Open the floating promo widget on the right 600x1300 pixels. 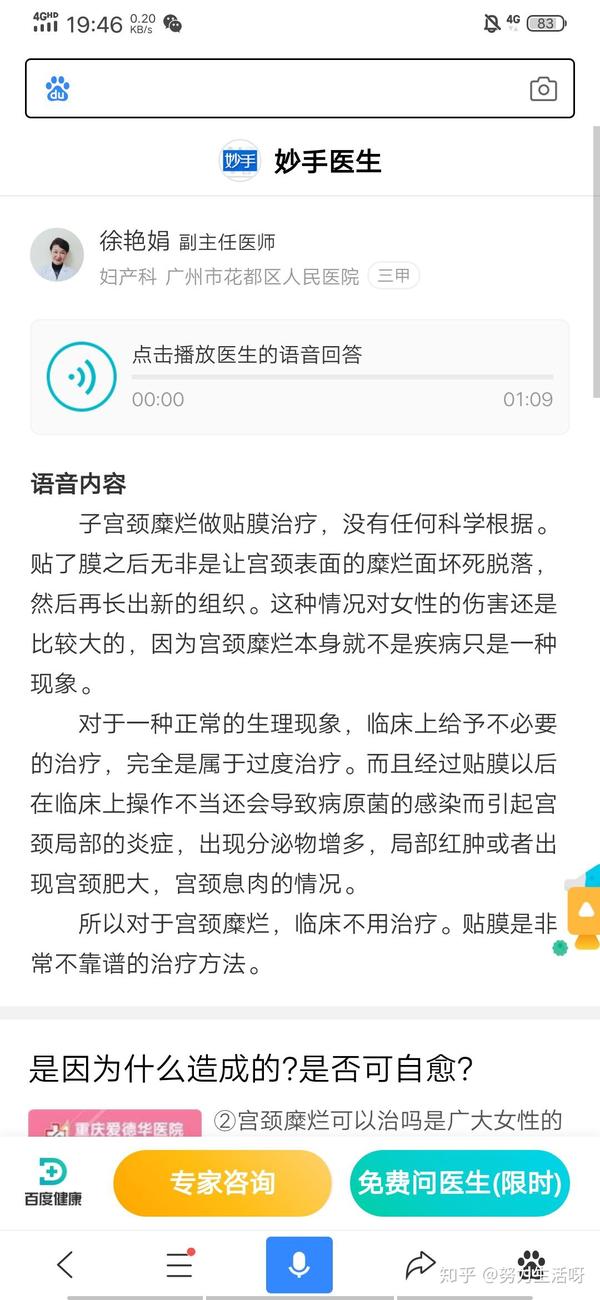[578, 911]
